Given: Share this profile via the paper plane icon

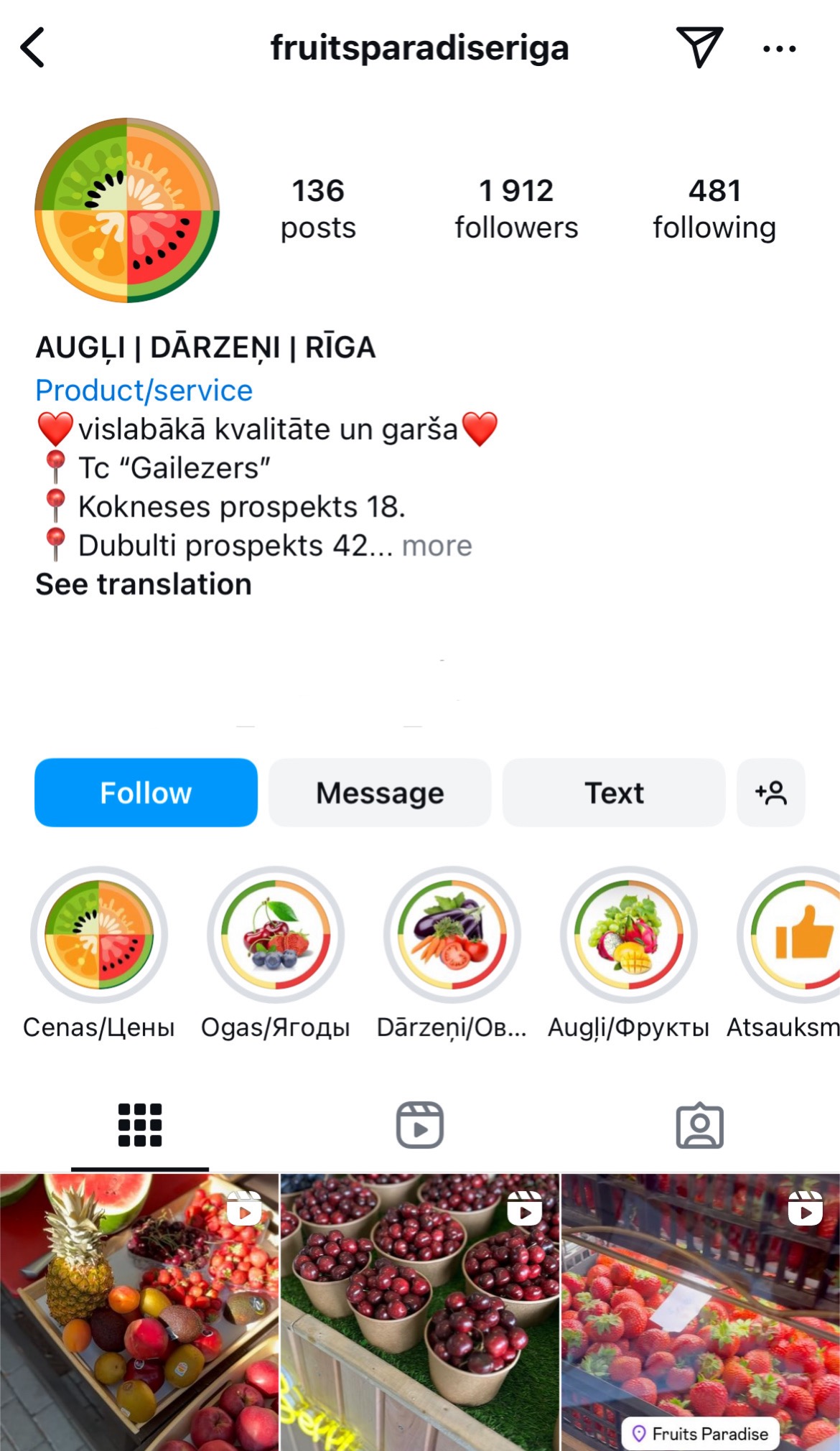Looking at the screenshot, I should coord(699,47).
